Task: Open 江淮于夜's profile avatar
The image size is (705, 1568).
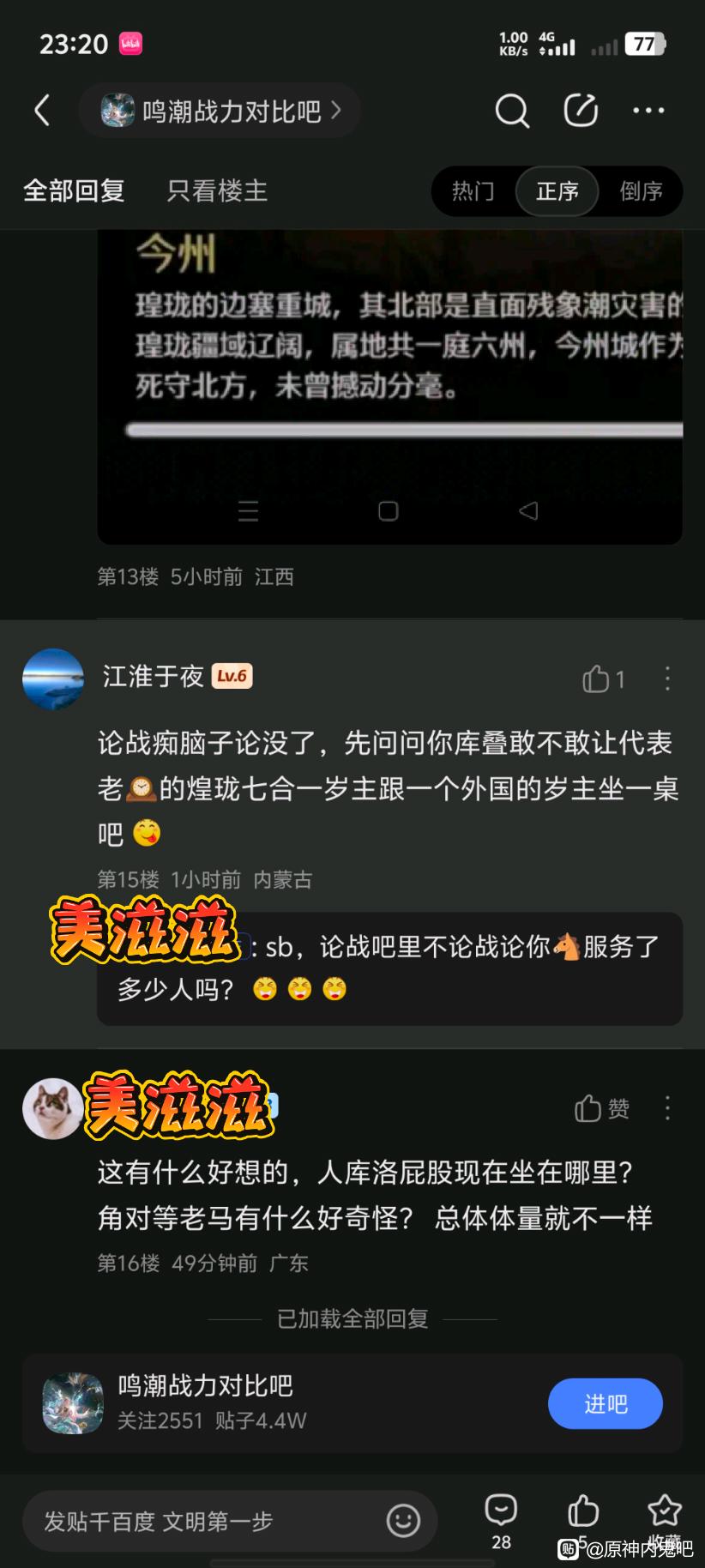Action: point(53,678)
